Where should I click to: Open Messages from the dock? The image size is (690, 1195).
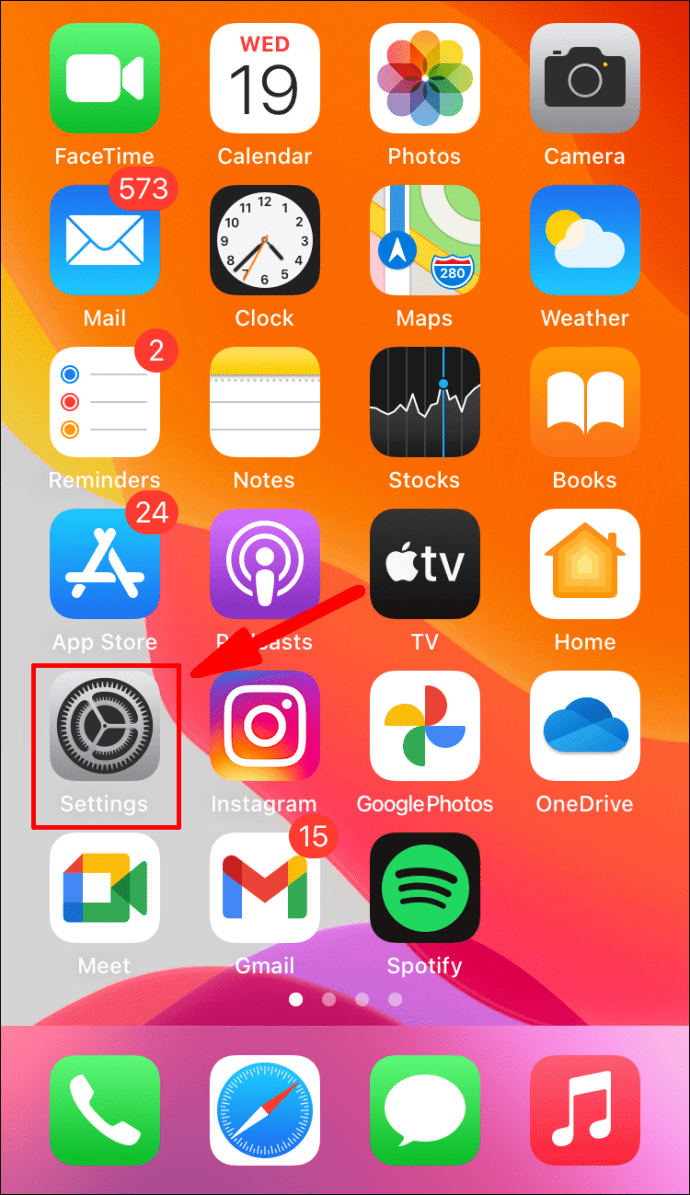click(x=425, y=1110)
